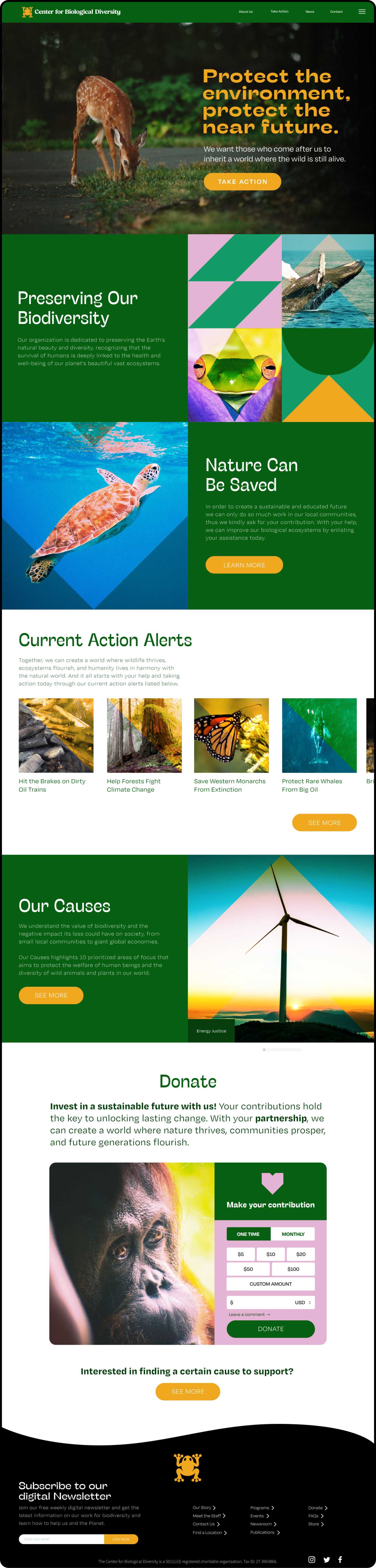Tap the Take Action button

pos(242,181)
